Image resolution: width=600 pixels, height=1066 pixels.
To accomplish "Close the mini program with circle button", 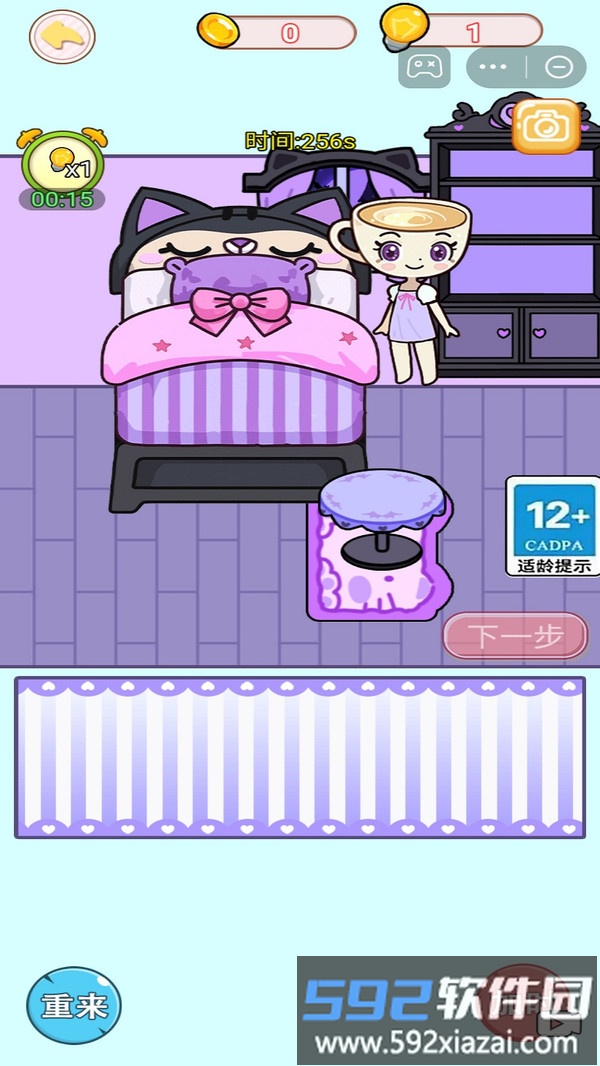I will coord(559,67).
